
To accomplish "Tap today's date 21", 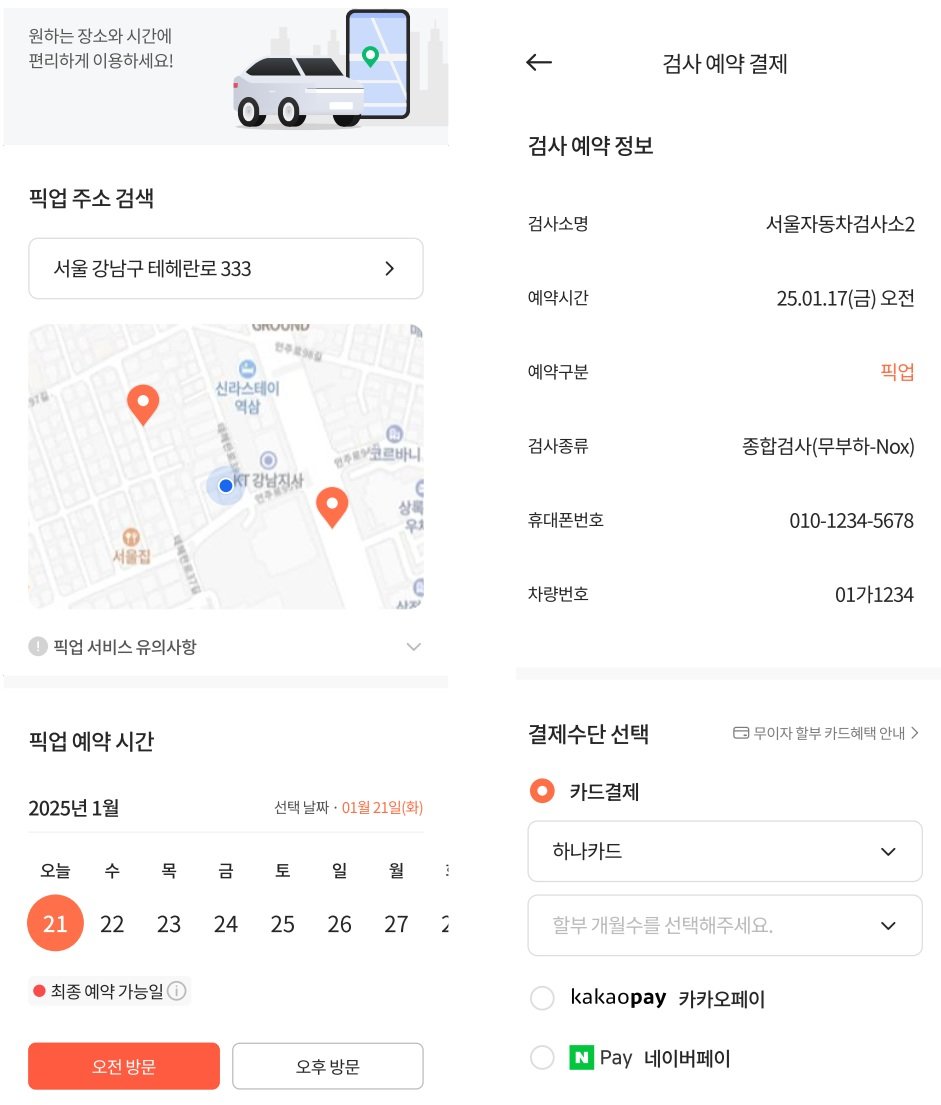I will (x=55, y=923).
